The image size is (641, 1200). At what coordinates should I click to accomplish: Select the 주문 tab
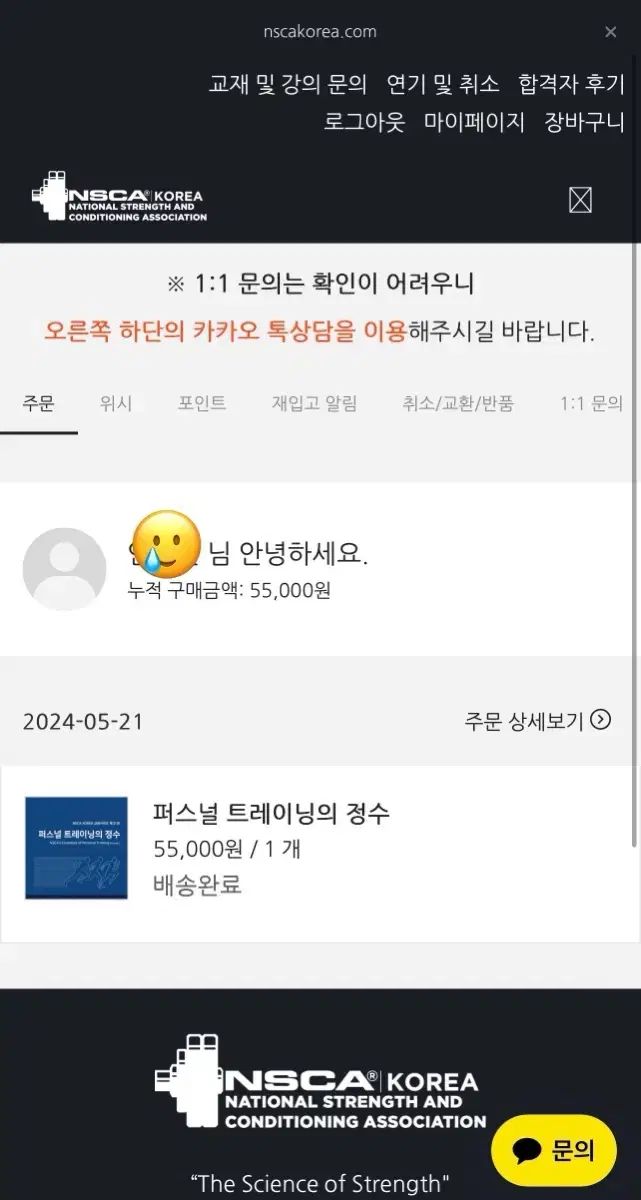38,404
